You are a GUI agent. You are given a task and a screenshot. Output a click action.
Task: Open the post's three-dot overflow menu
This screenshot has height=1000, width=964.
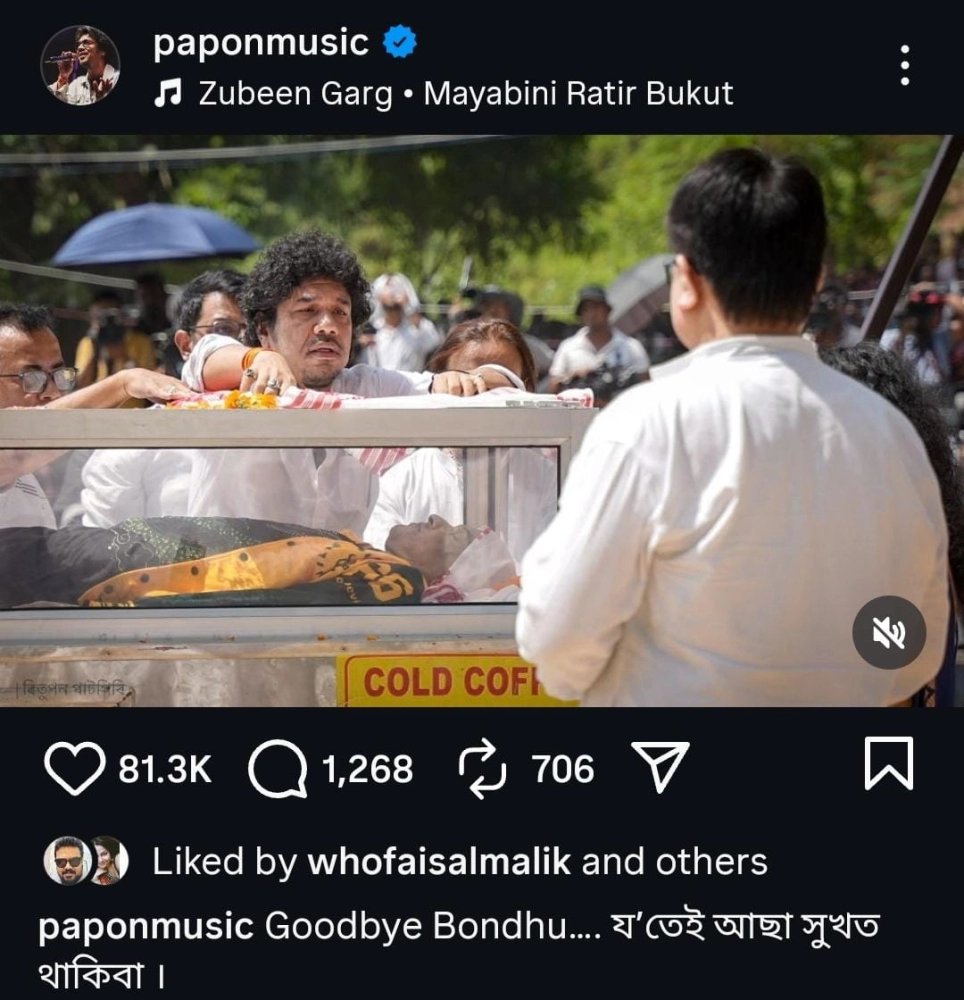(904, 65)
